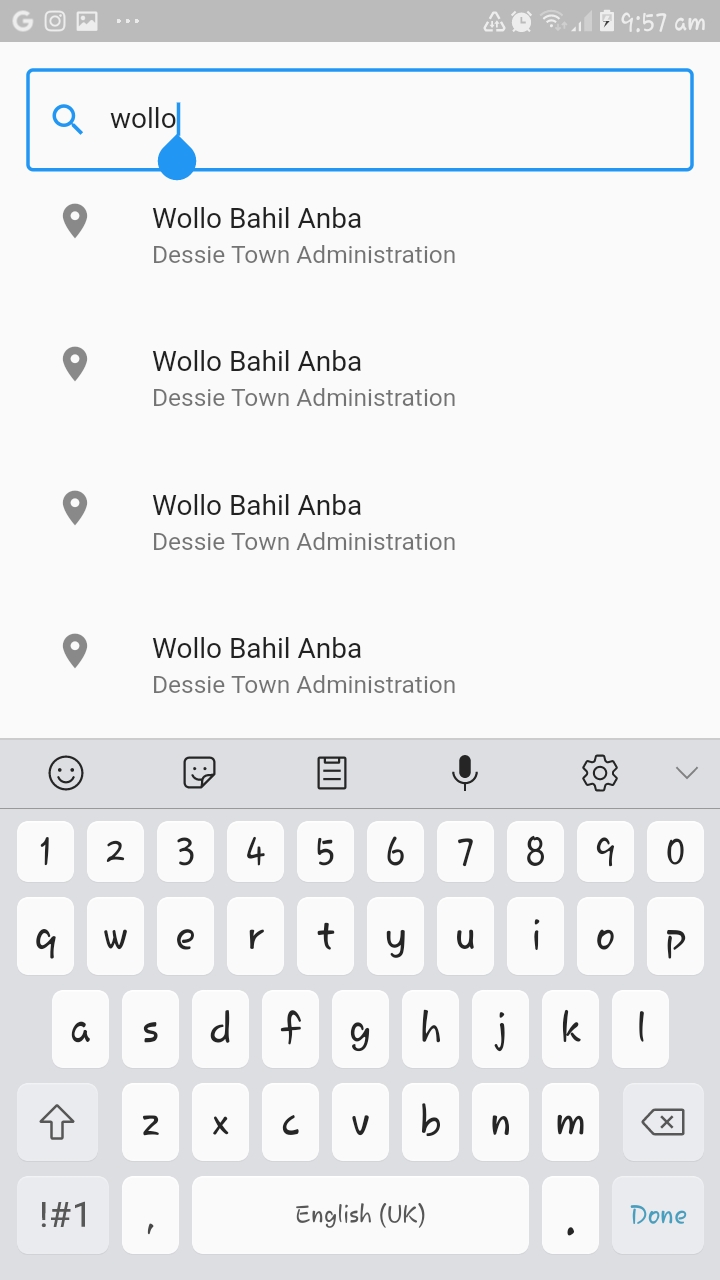Enable the shift key

click(57, 1123)
